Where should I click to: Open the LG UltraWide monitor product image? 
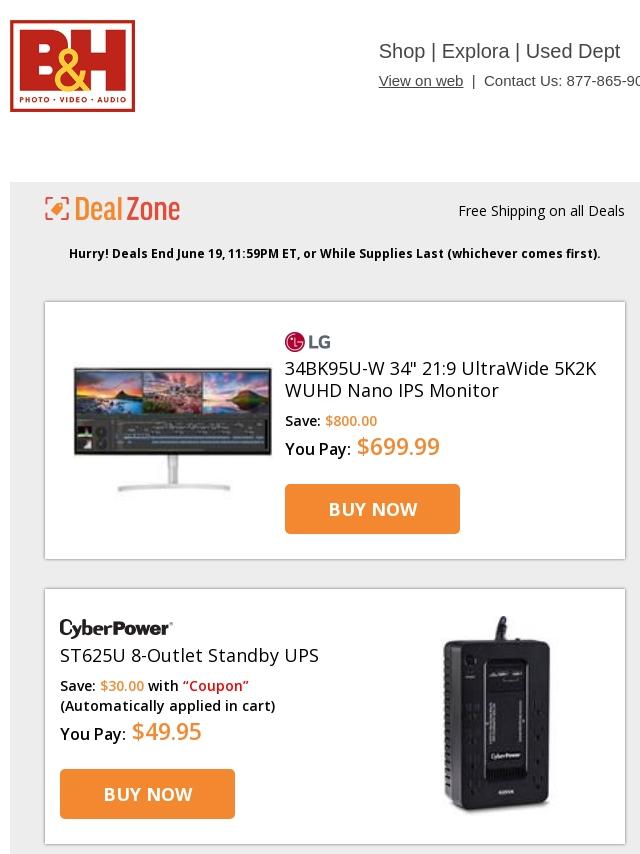172,429
